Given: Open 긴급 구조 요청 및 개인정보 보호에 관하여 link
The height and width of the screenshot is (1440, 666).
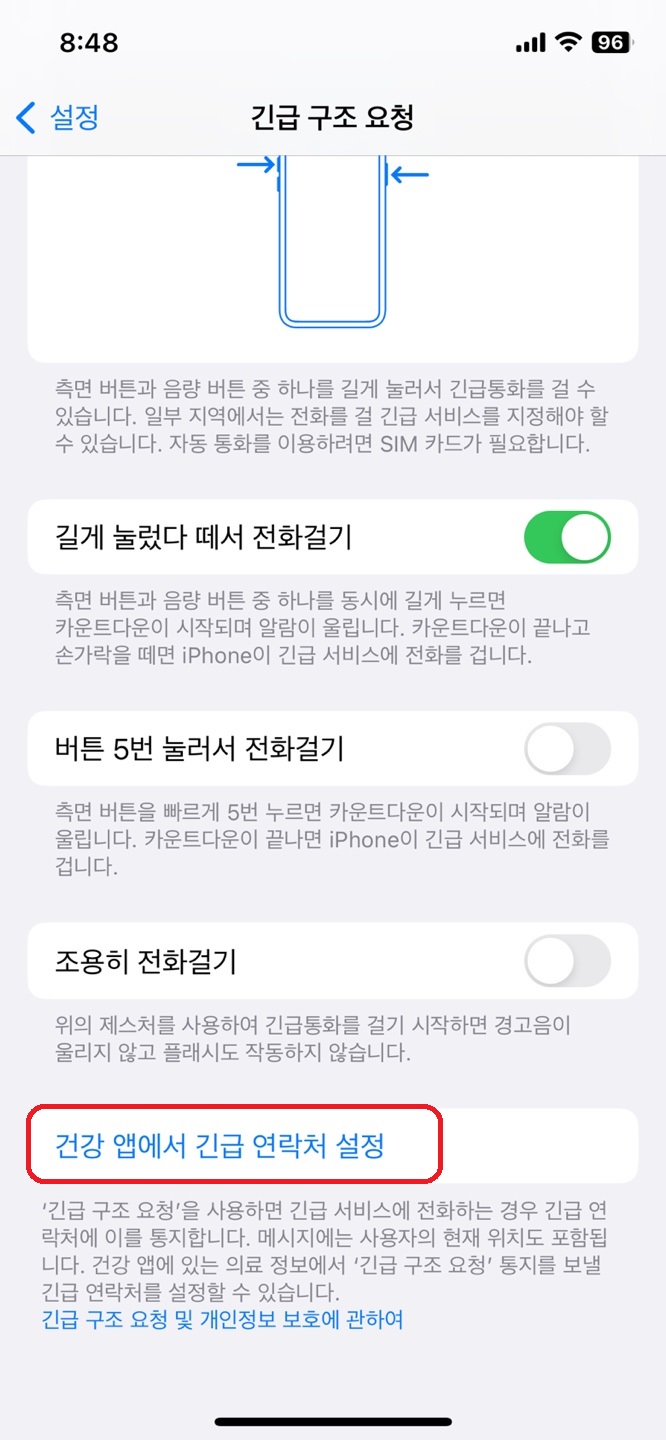Looking at the screenshot, I should click(222, 1320).
